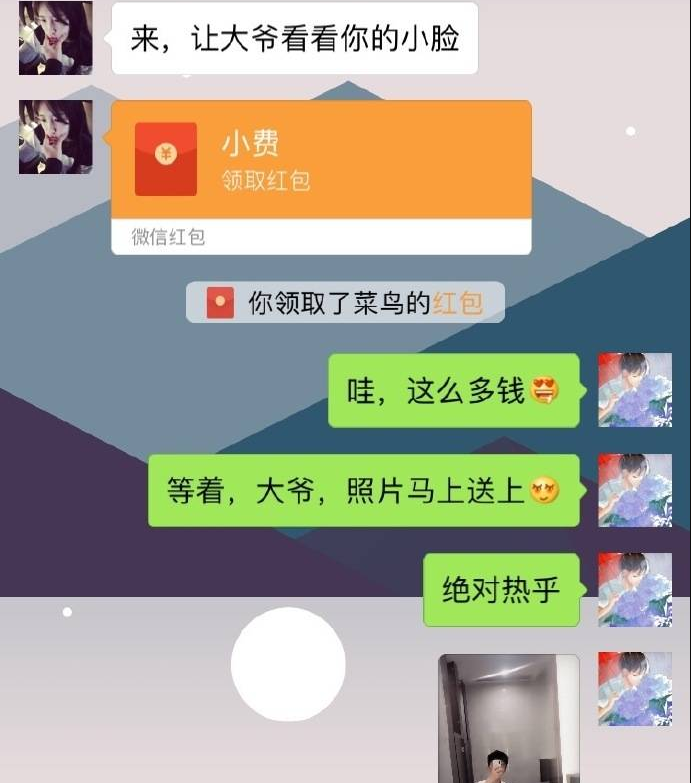
Task: Open sender's avatar beside 来，让大爷看看你的小脸
Action: [x=56, y=38]
